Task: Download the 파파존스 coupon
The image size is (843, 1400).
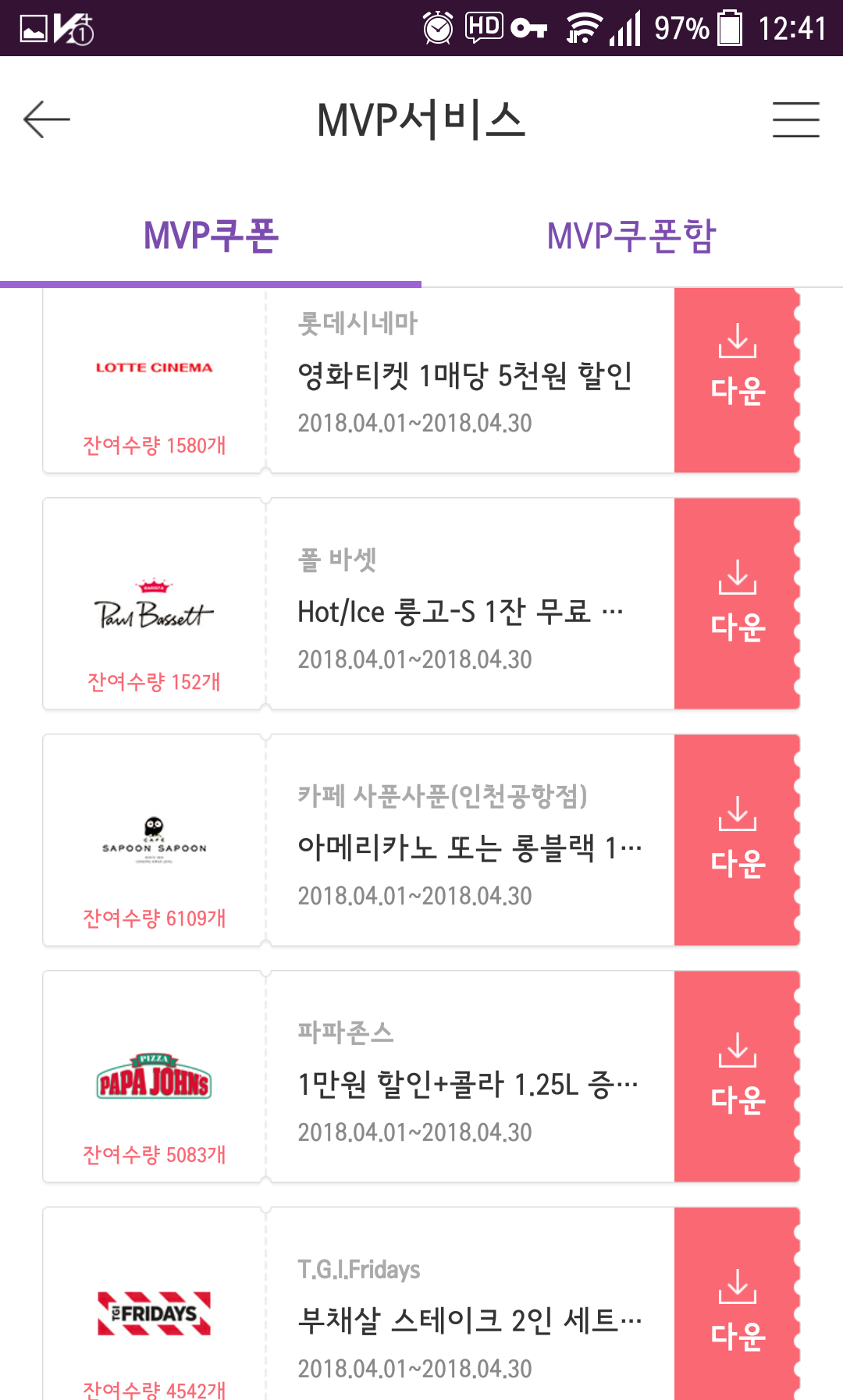Action: click(737, 1076)
